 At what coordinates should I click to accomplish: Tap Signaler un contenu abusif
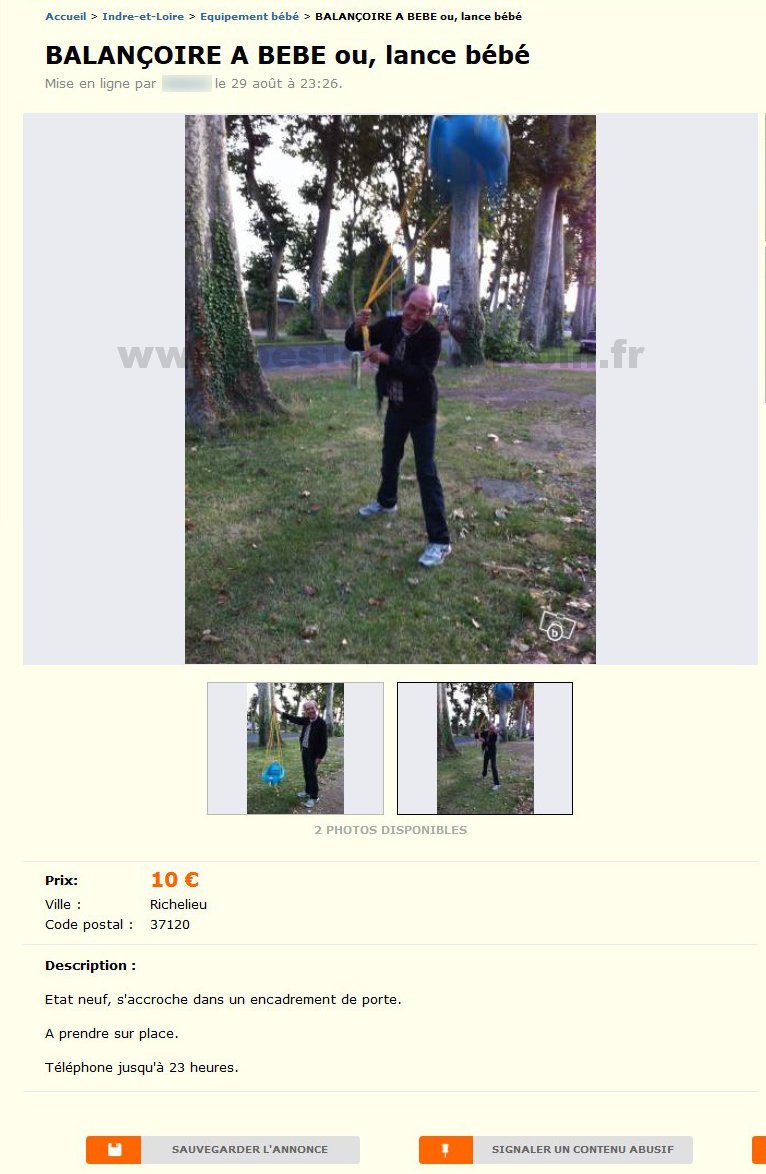pyautogui.click(x=556, y=1150)
